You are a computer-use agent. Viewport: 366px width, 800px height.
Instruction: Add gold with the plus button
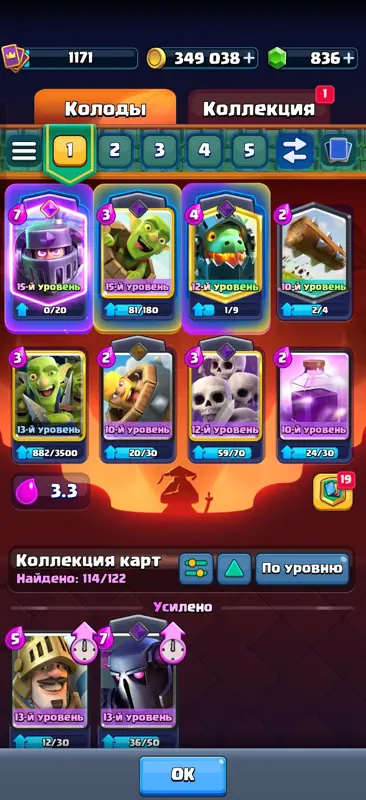249,58
